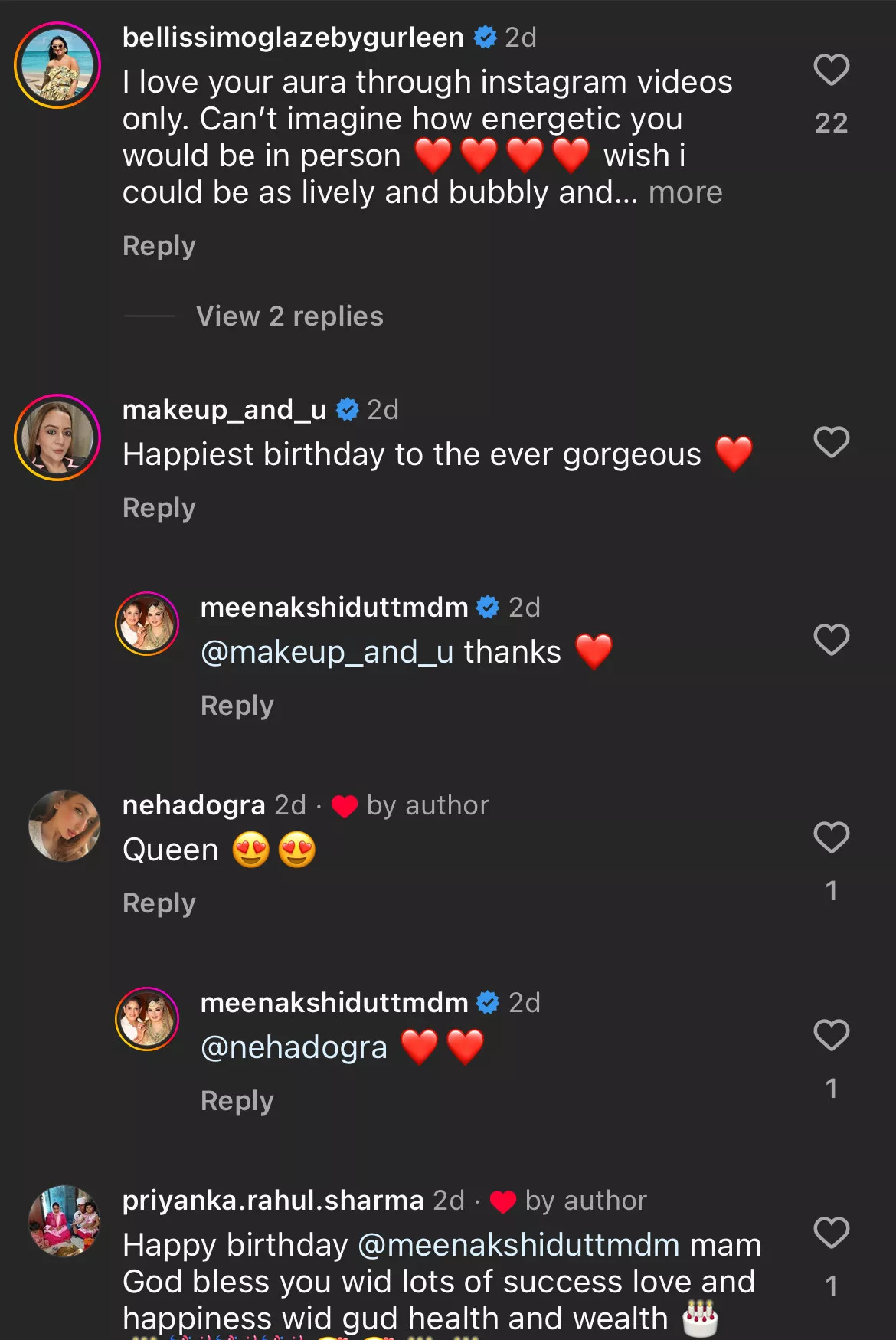
Task: Like meenakshiduttmdm's reply to nehadogra
Action: click(831, 1035)
